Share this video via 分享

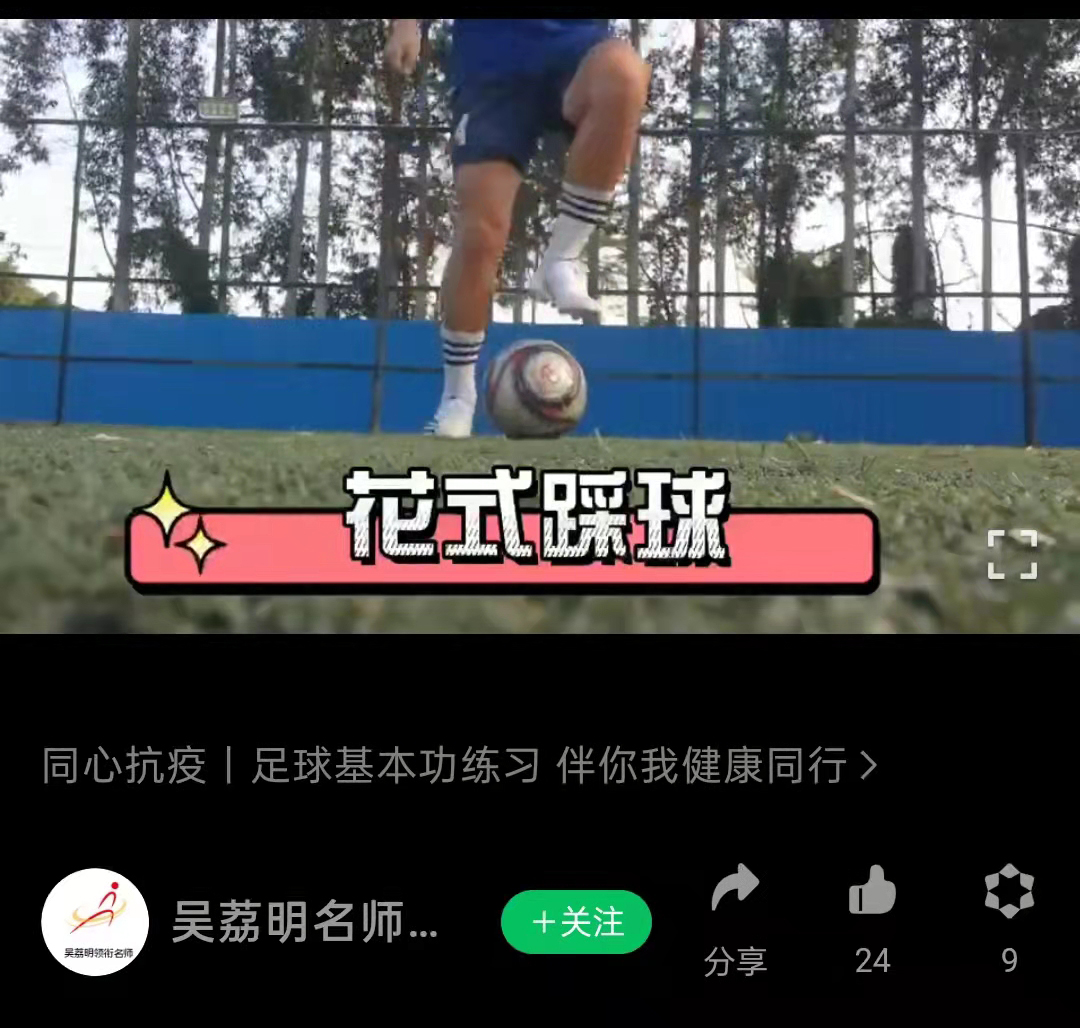(735, 917)
